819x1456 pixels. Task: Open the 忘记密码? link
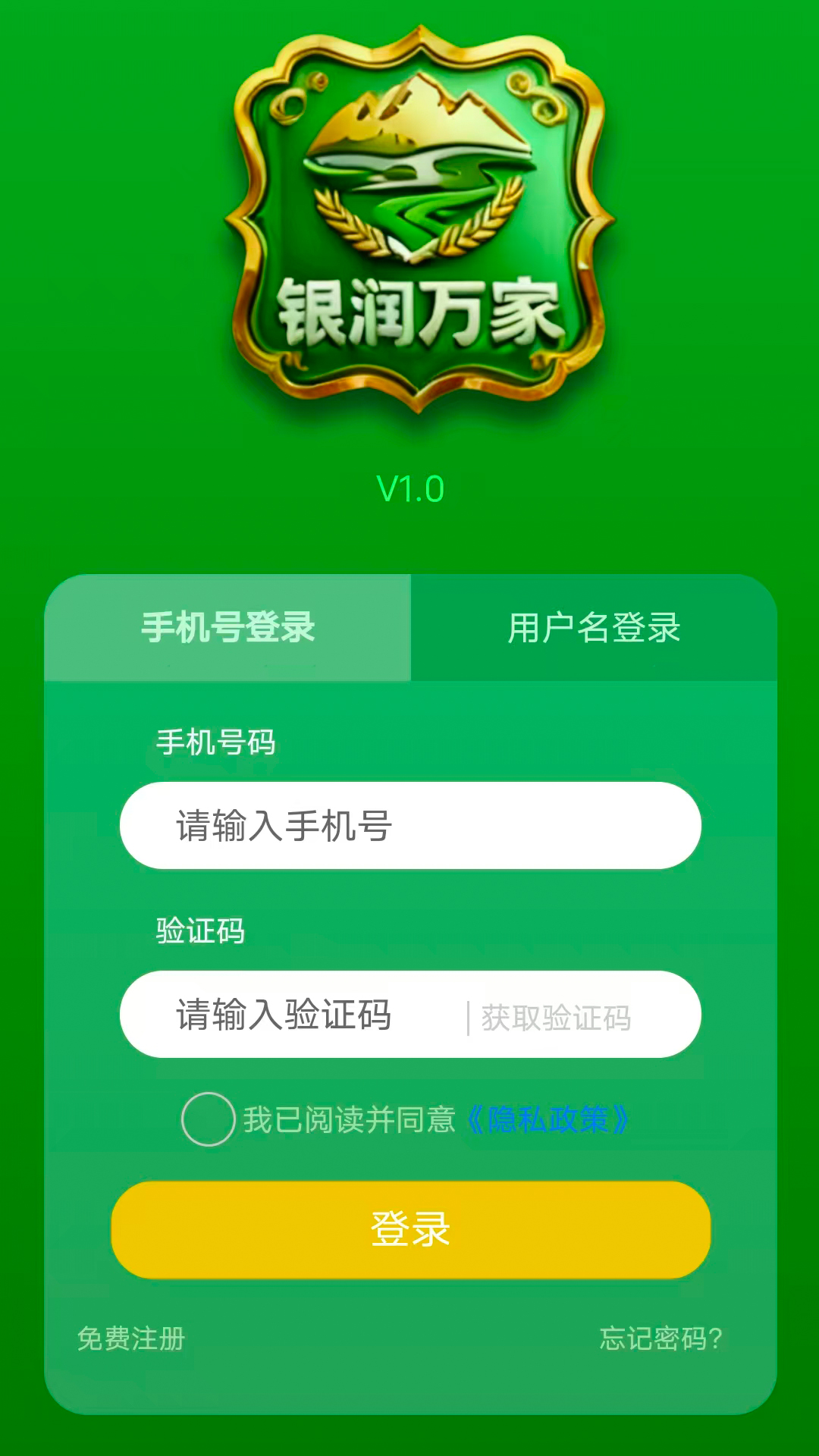[x=660, y=1338]
